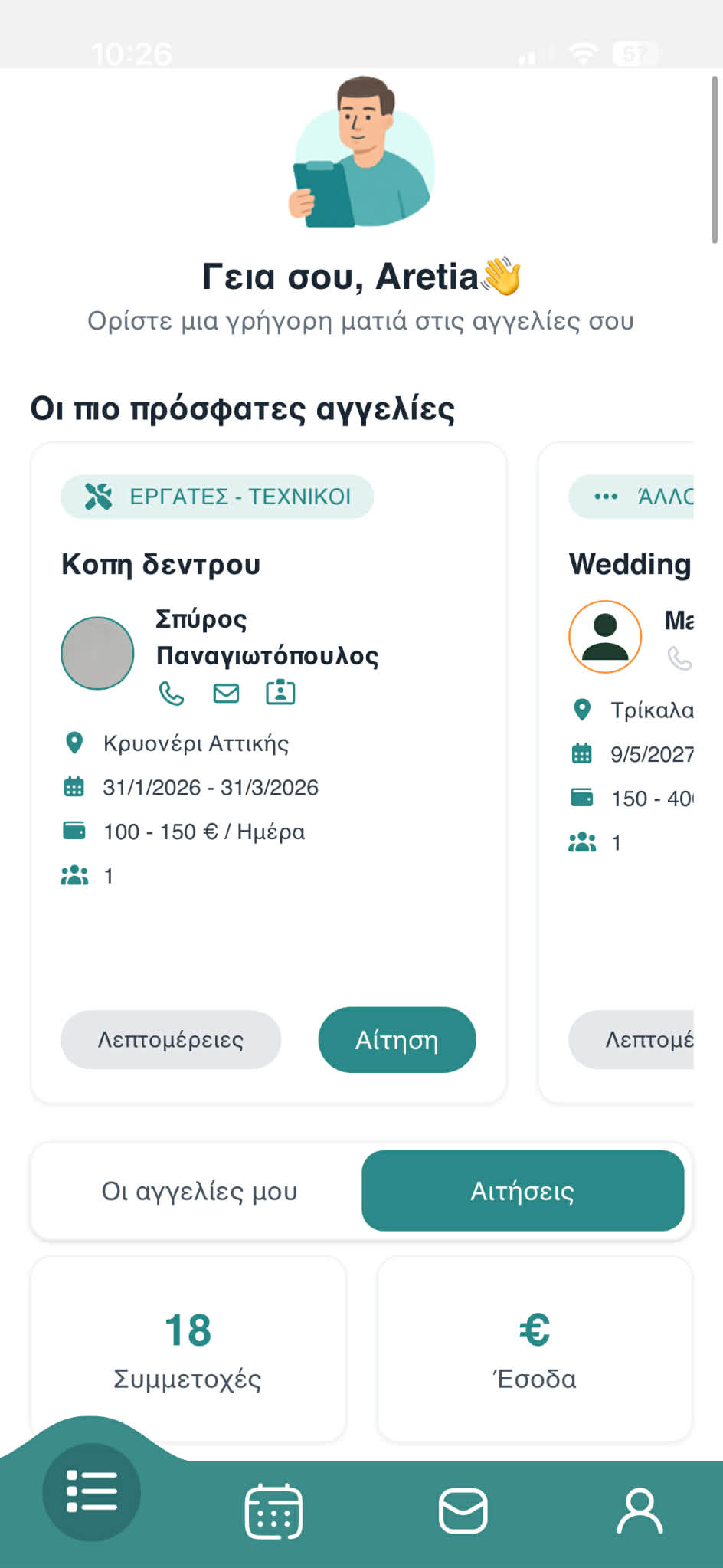This screenshot has width=723, height=1568.
Task: Select the phone icon to call Σπύρος
Action: point(171,692)
